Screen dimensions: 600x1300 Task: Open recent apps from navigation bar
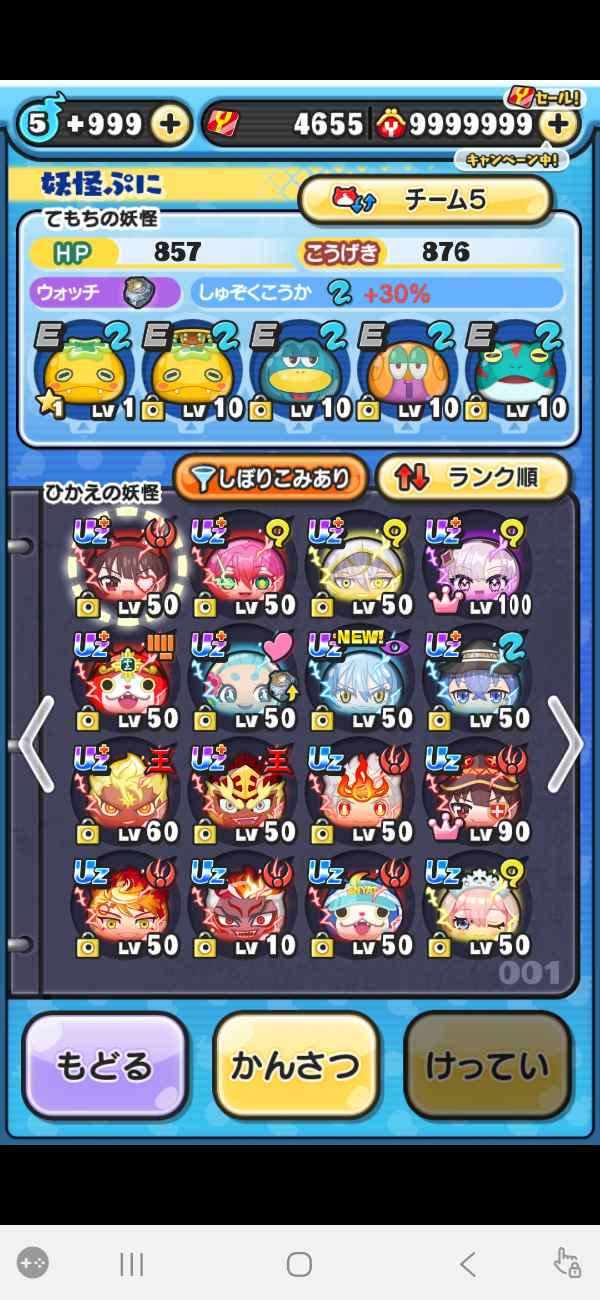pos(131,1264)
